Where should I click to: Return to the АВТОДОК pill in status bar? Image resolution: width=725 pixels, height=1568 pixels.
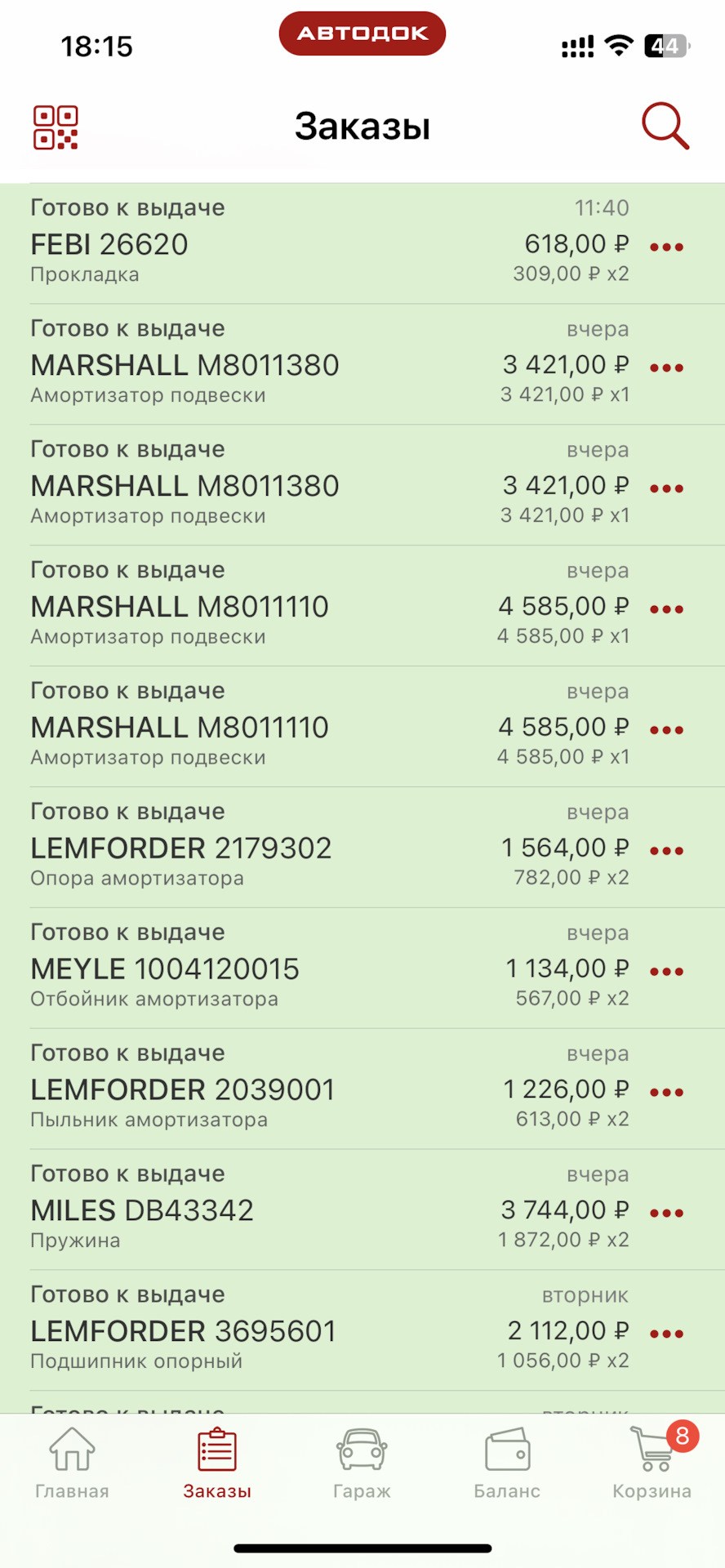(x=362, y=33)
